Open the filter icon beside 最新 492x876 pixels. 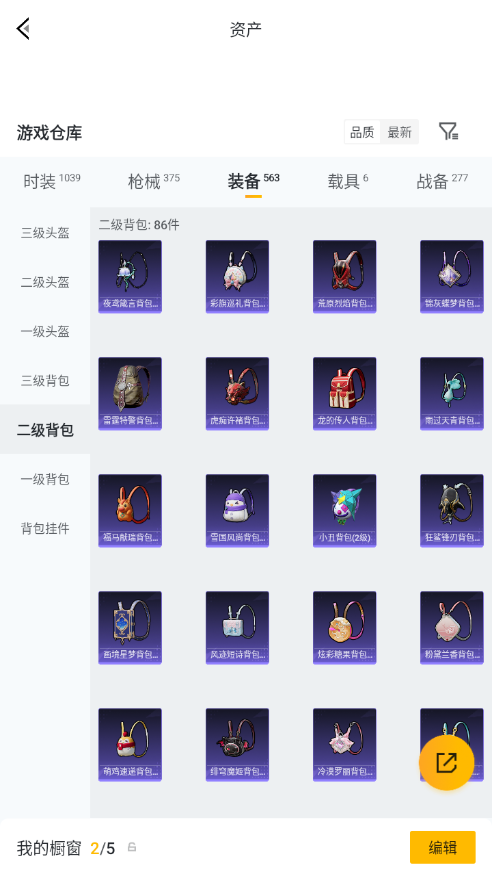point(448,132)
